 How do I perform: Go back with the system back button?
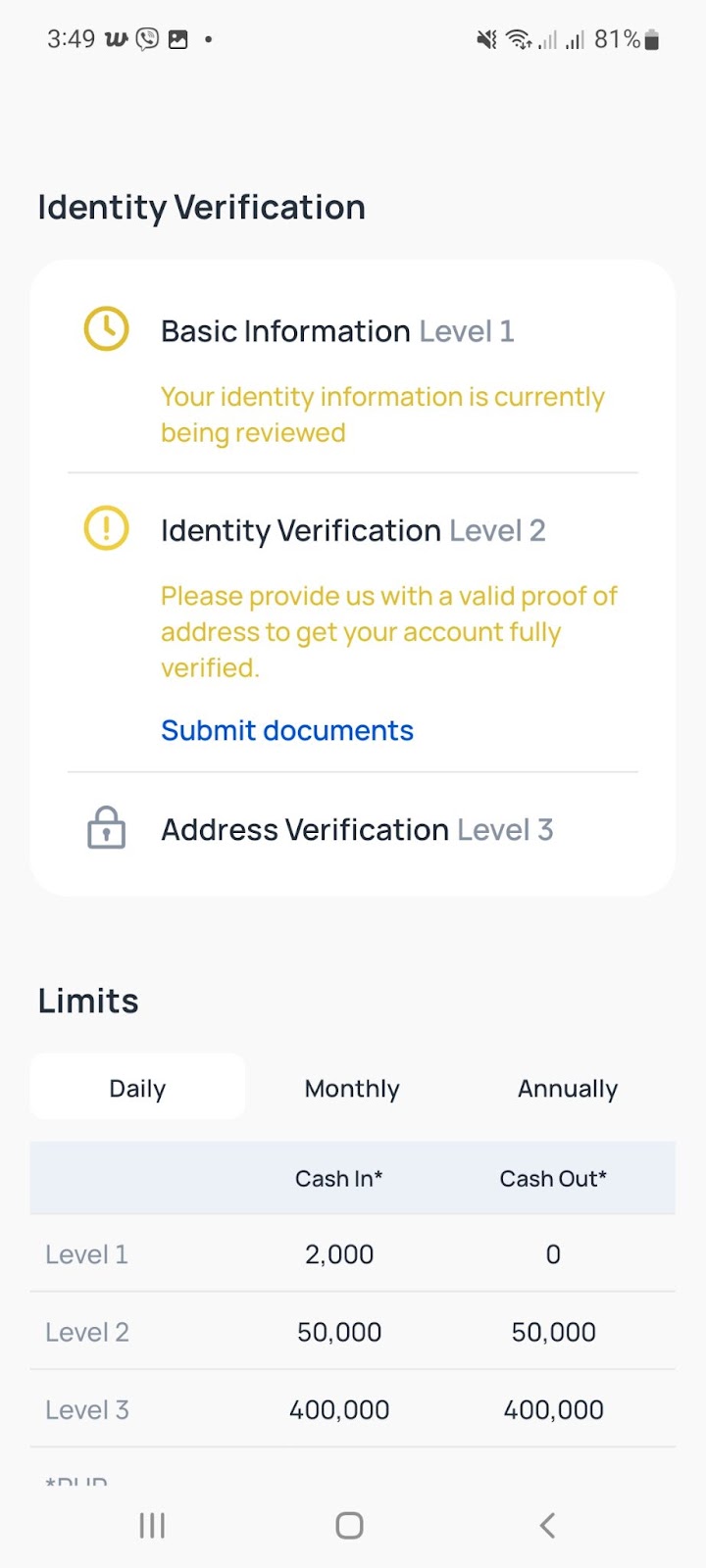click(x=547, y=1525)
